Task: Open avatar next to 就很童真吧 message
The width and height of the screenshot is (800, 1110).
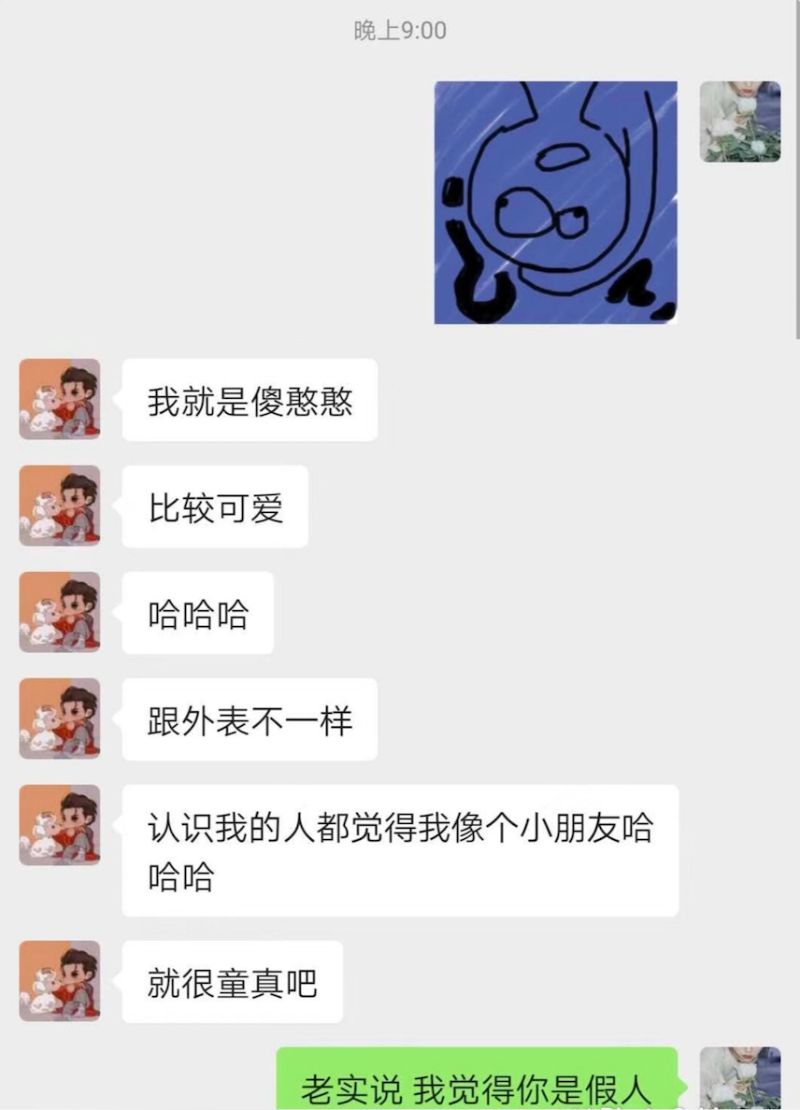Action: tap(60, 981)
